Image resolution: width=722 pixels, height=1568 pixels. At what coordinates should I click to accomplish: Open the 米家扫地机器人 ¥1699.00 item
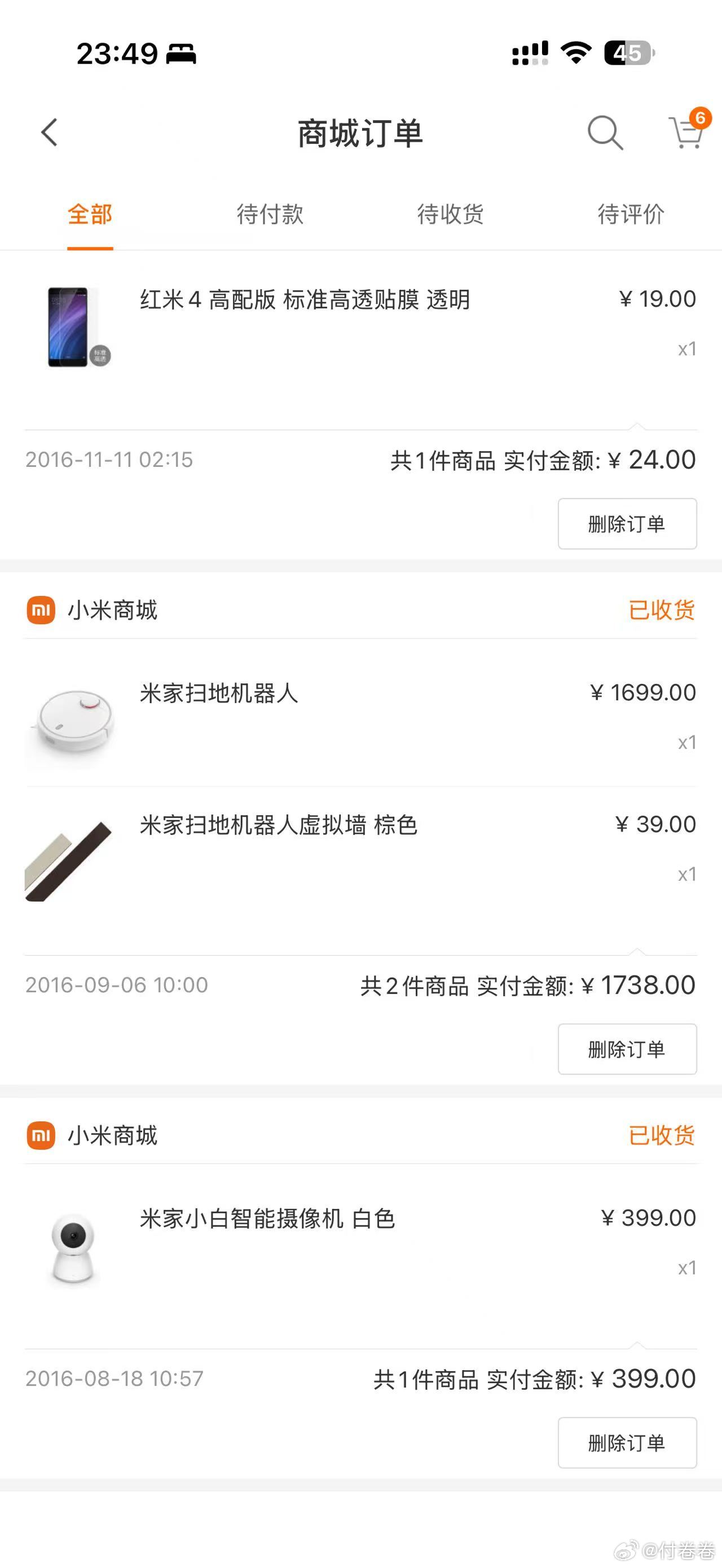coord(219,694)
